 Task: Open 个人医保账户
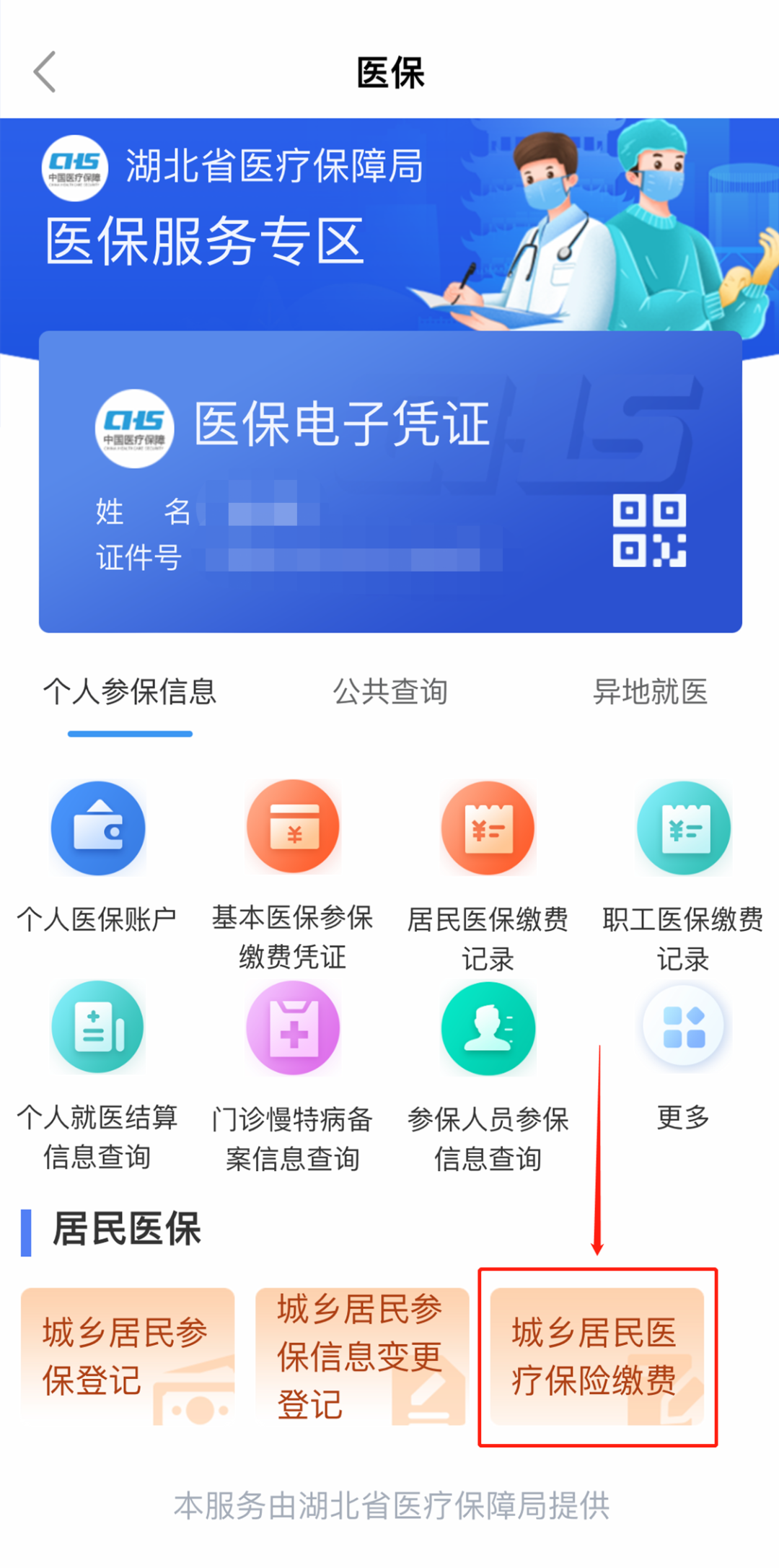pyautogui.click(x=98, y=830)
